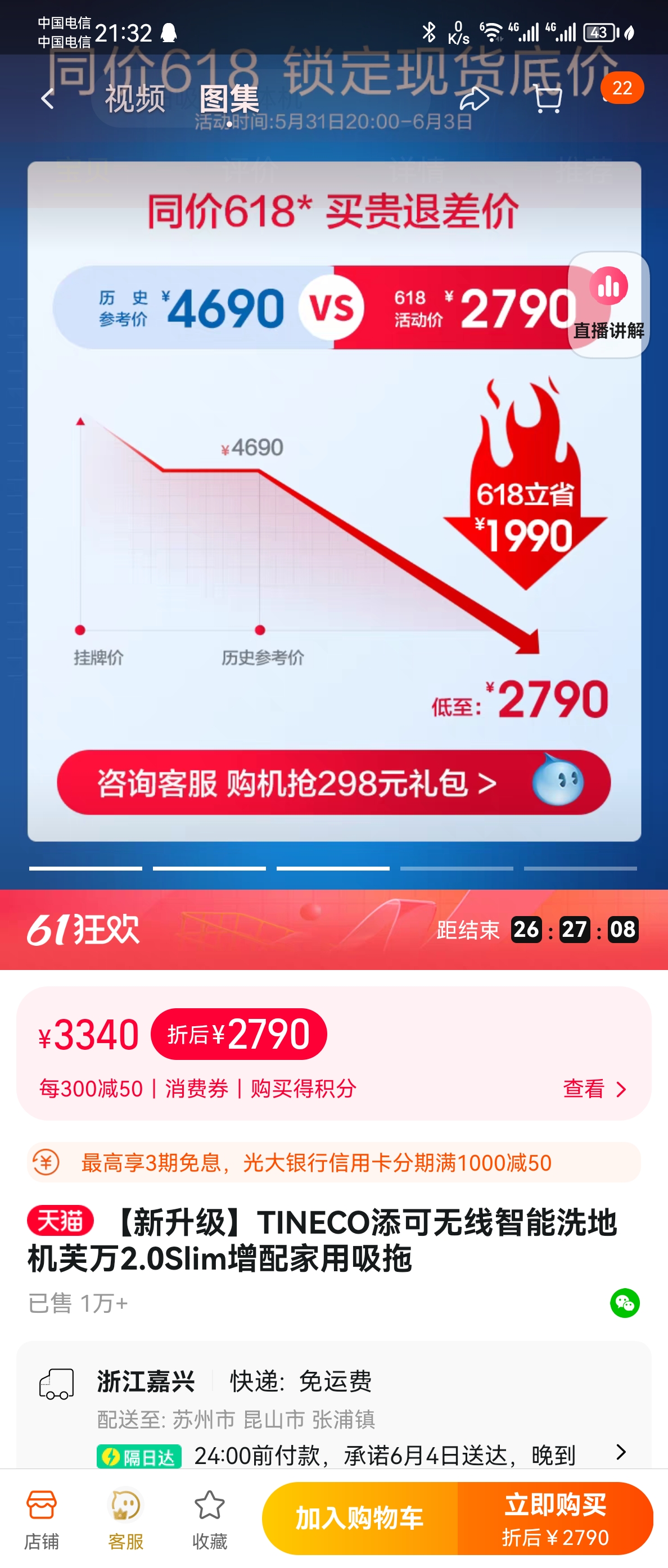Go back to the previous page
Screen dimensions: 668x1568
(47, 98)
